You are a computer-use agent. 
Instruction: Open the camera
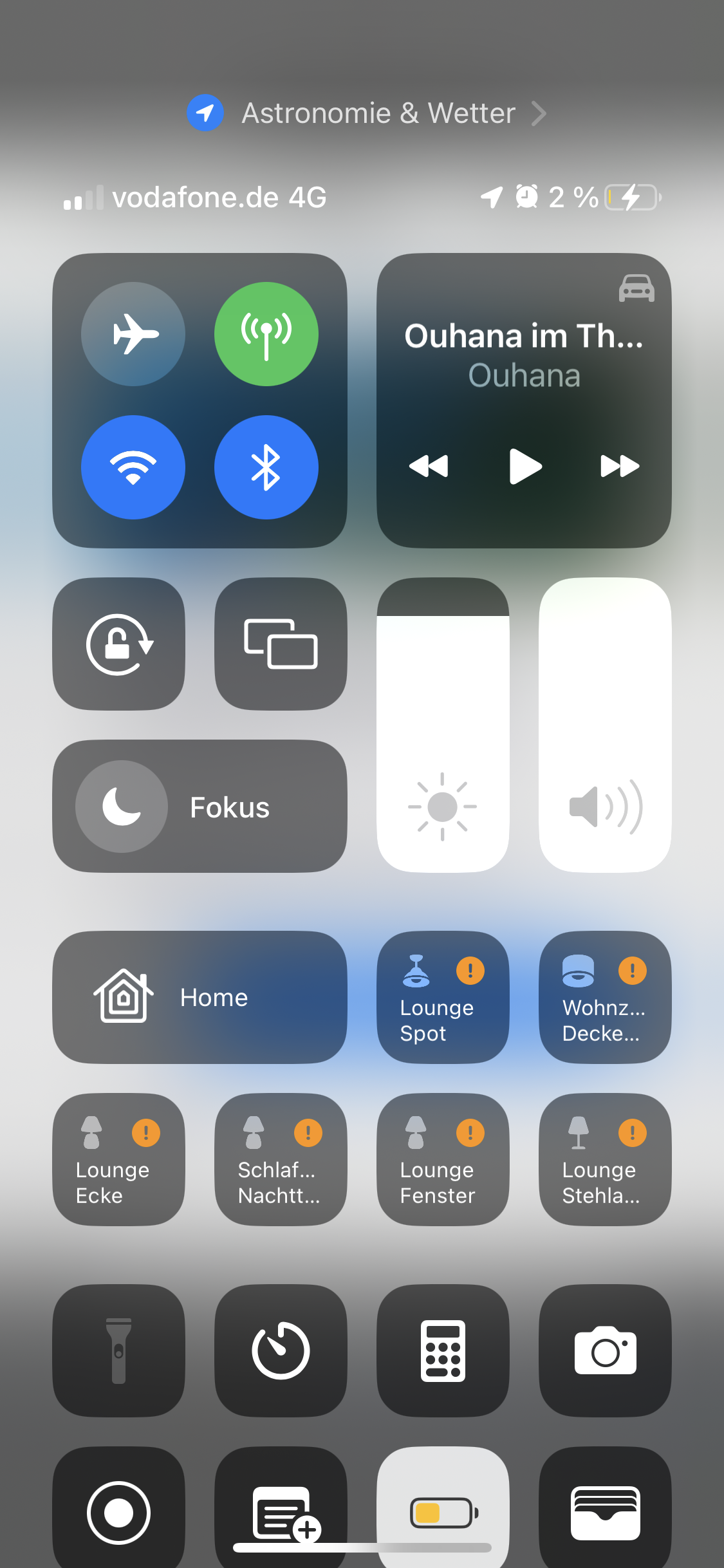click(605, 1350)
